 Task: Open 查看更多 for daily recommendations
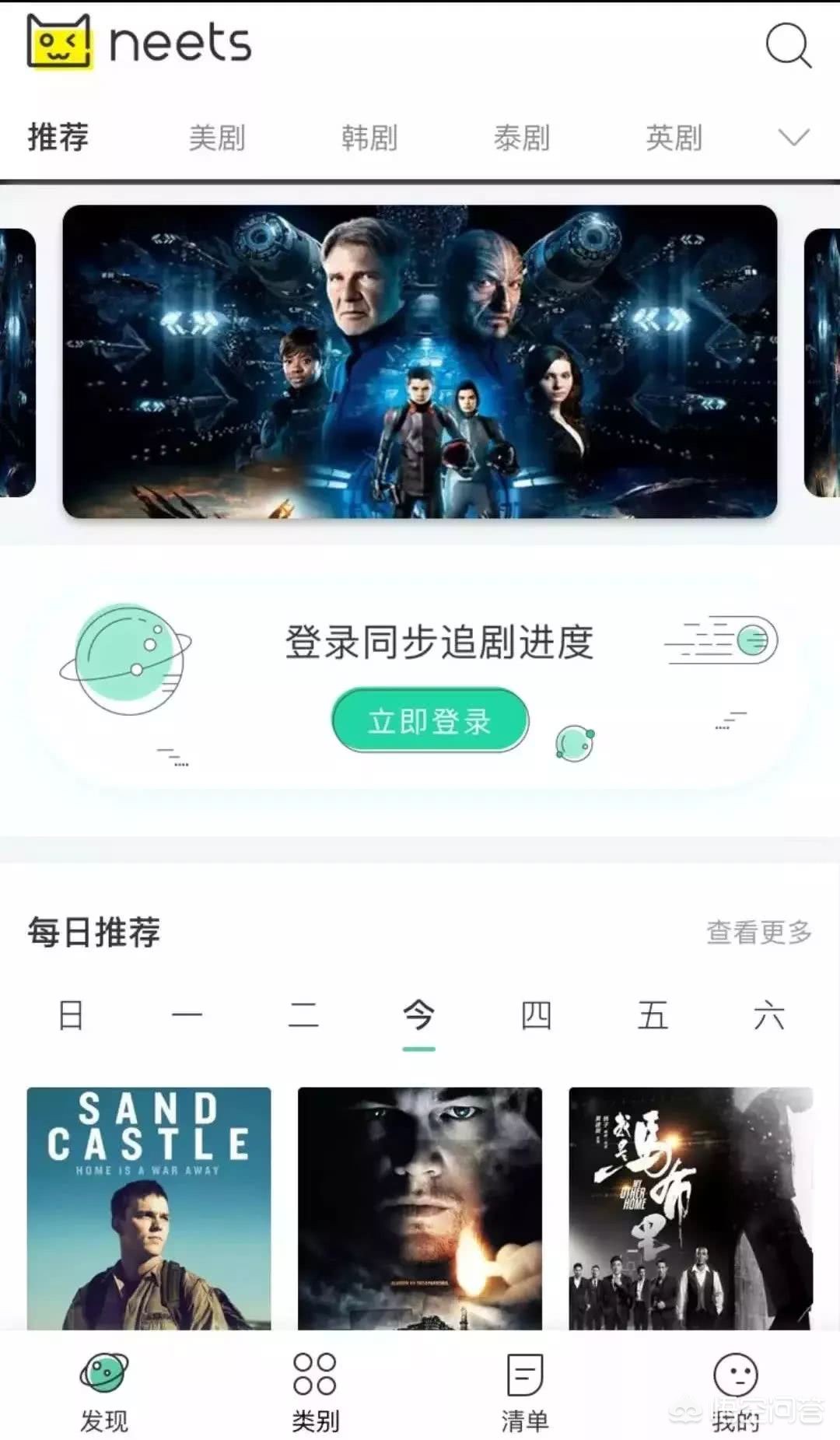[x=758, y=931]
